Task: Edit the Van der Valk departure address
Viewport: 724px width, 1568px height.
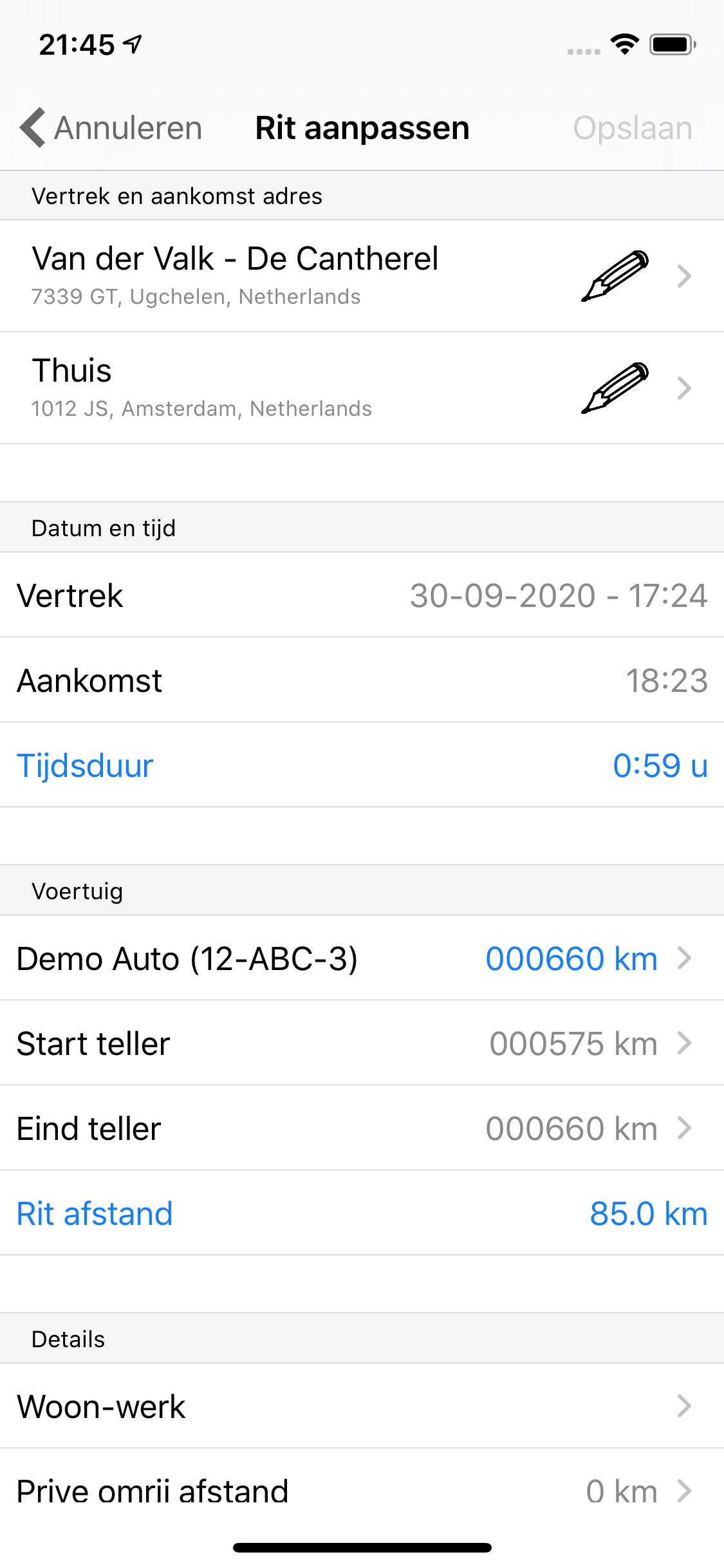Action: tap(362, 276)
